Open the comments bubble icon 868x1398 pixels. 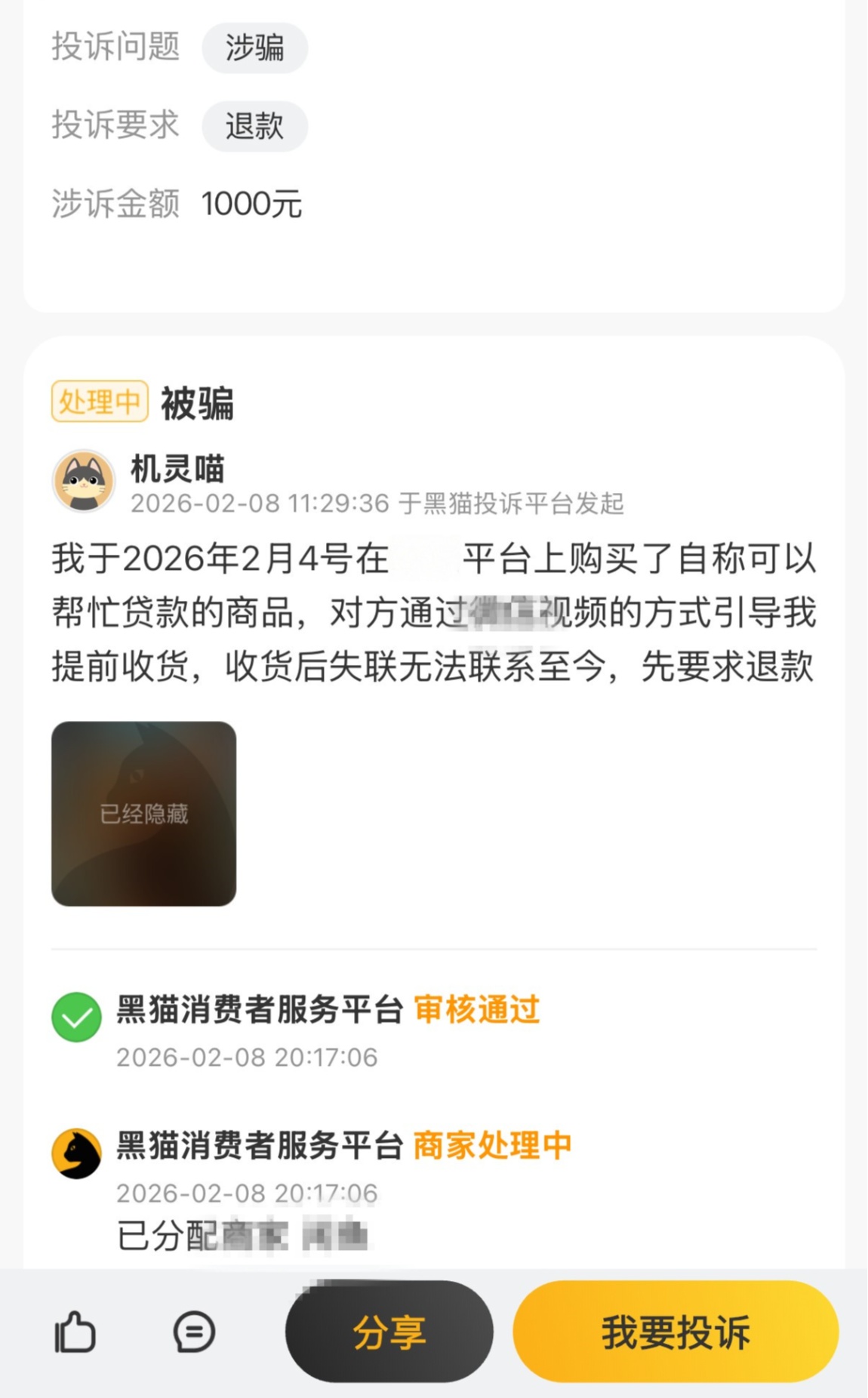[x=194, y=1332]
